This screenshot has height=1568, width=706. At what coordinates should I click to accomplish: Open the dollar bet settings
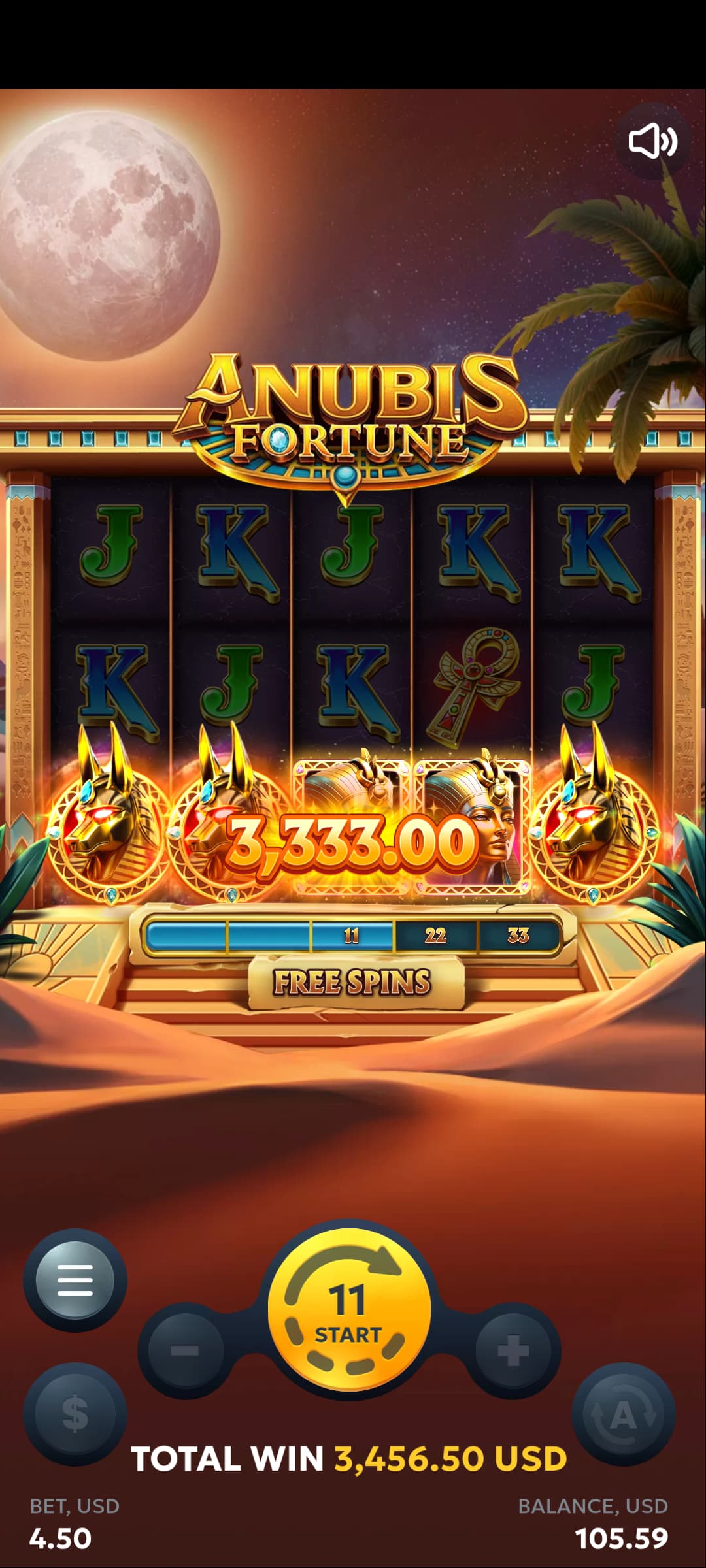click(x=75, y=1414)
